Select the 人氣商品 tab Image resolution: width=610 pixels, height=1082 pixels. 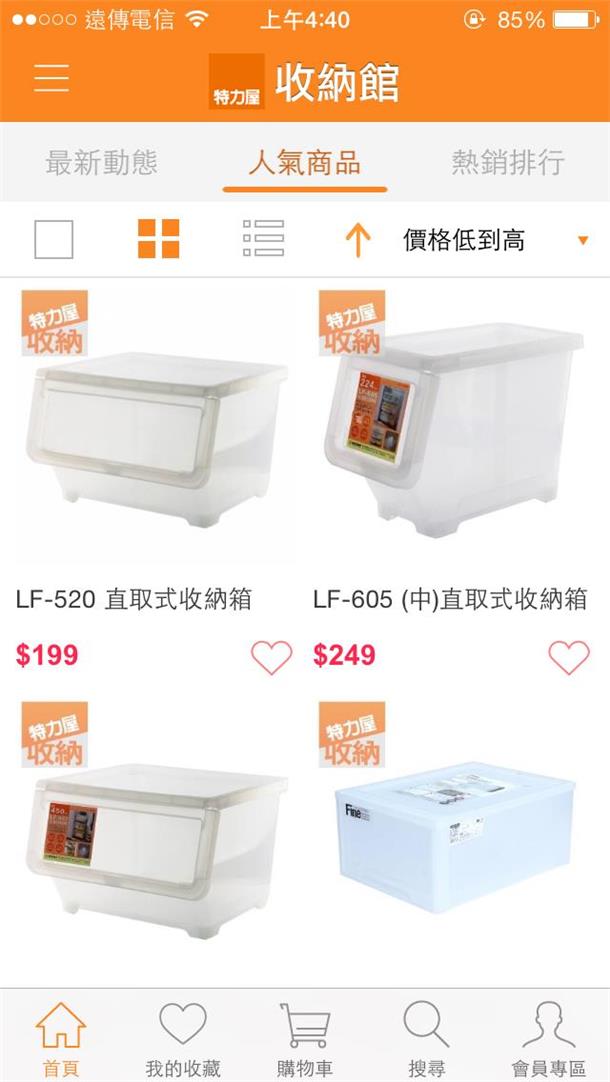pos(304,163)
